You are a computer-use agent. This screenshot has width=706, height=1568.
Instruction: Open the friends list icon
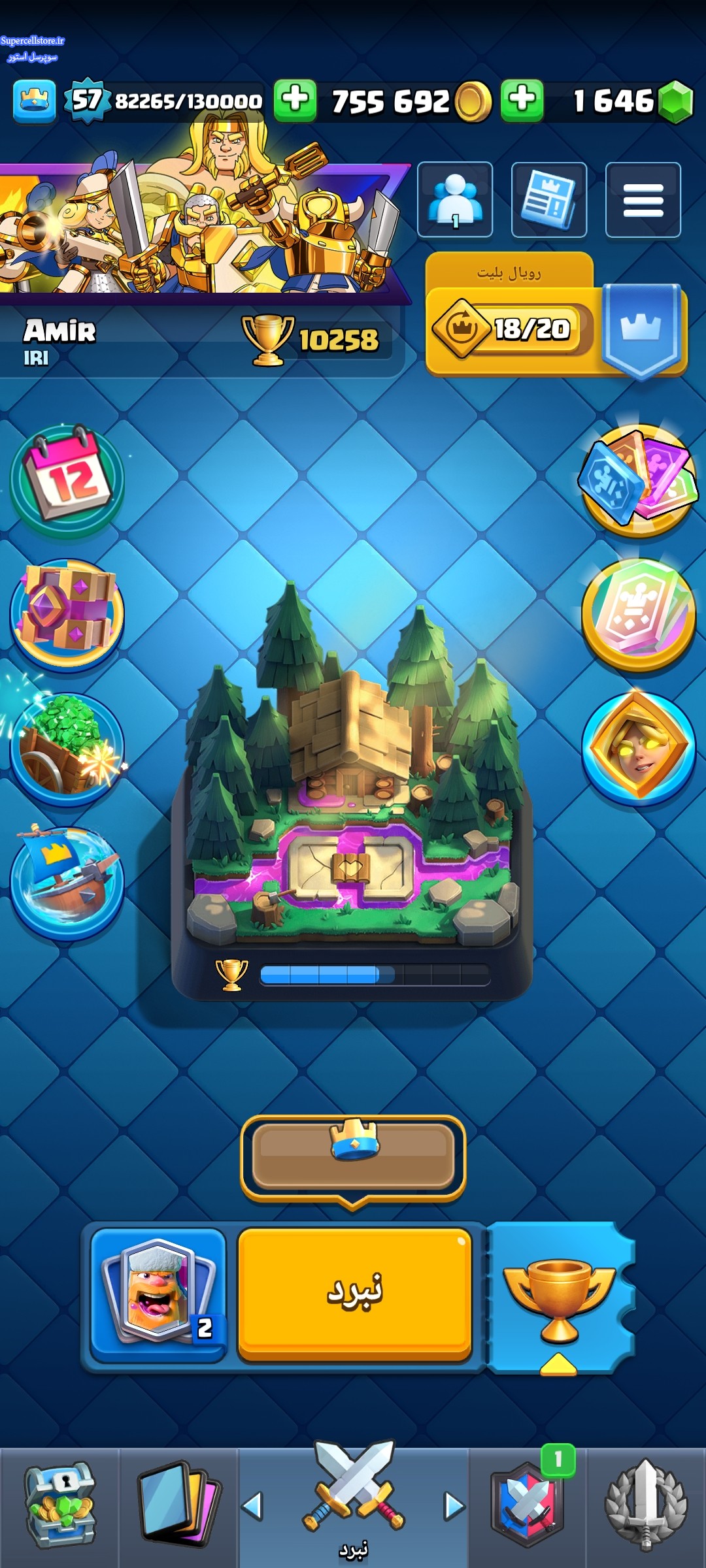coord(455,200)
